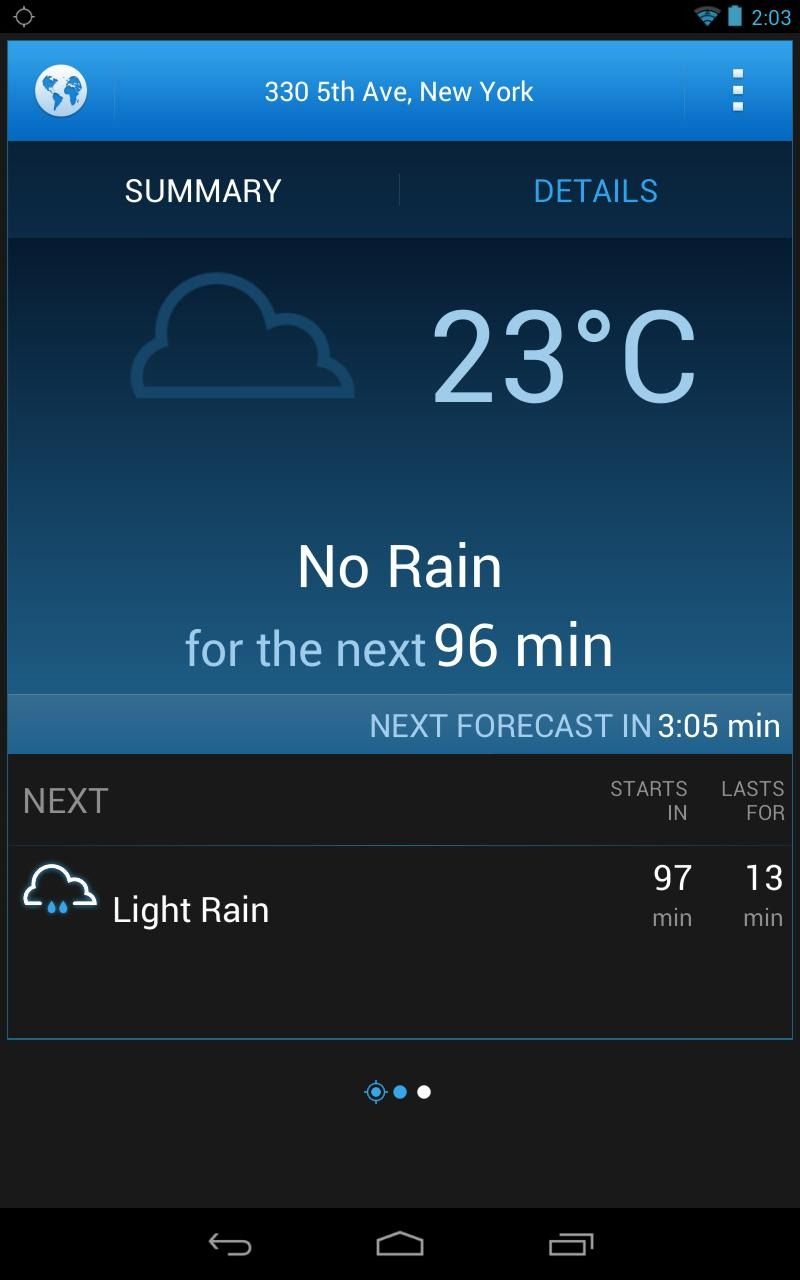Switch to the second location page dot
800x1280 pixels.
[x=401, y=1092]
